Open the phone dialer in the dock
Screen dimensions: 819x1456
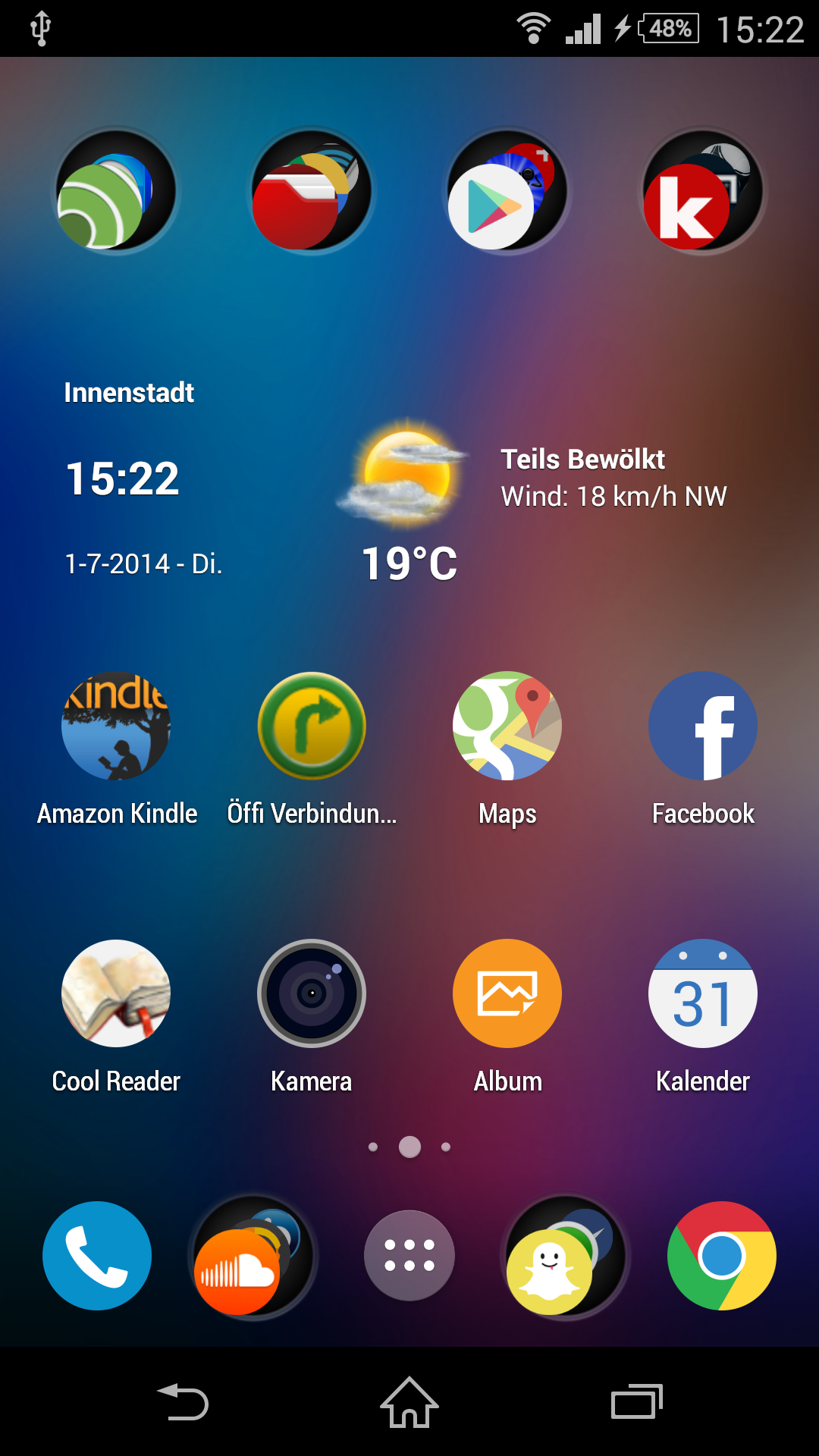click(x=97, y=1255)
